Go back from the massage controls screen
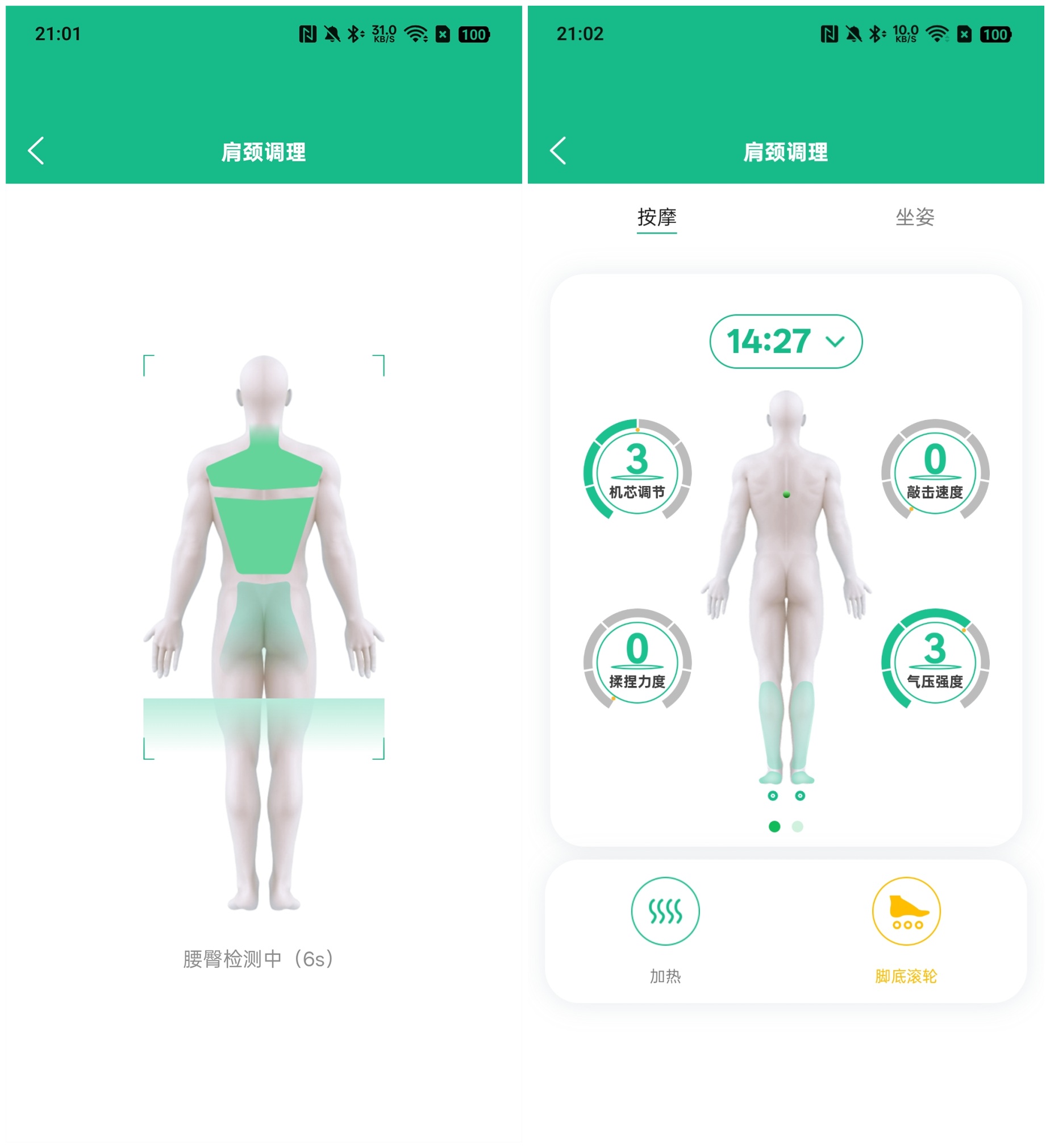The width and height of the screenshot is (1050, 1148). [558, 151]
